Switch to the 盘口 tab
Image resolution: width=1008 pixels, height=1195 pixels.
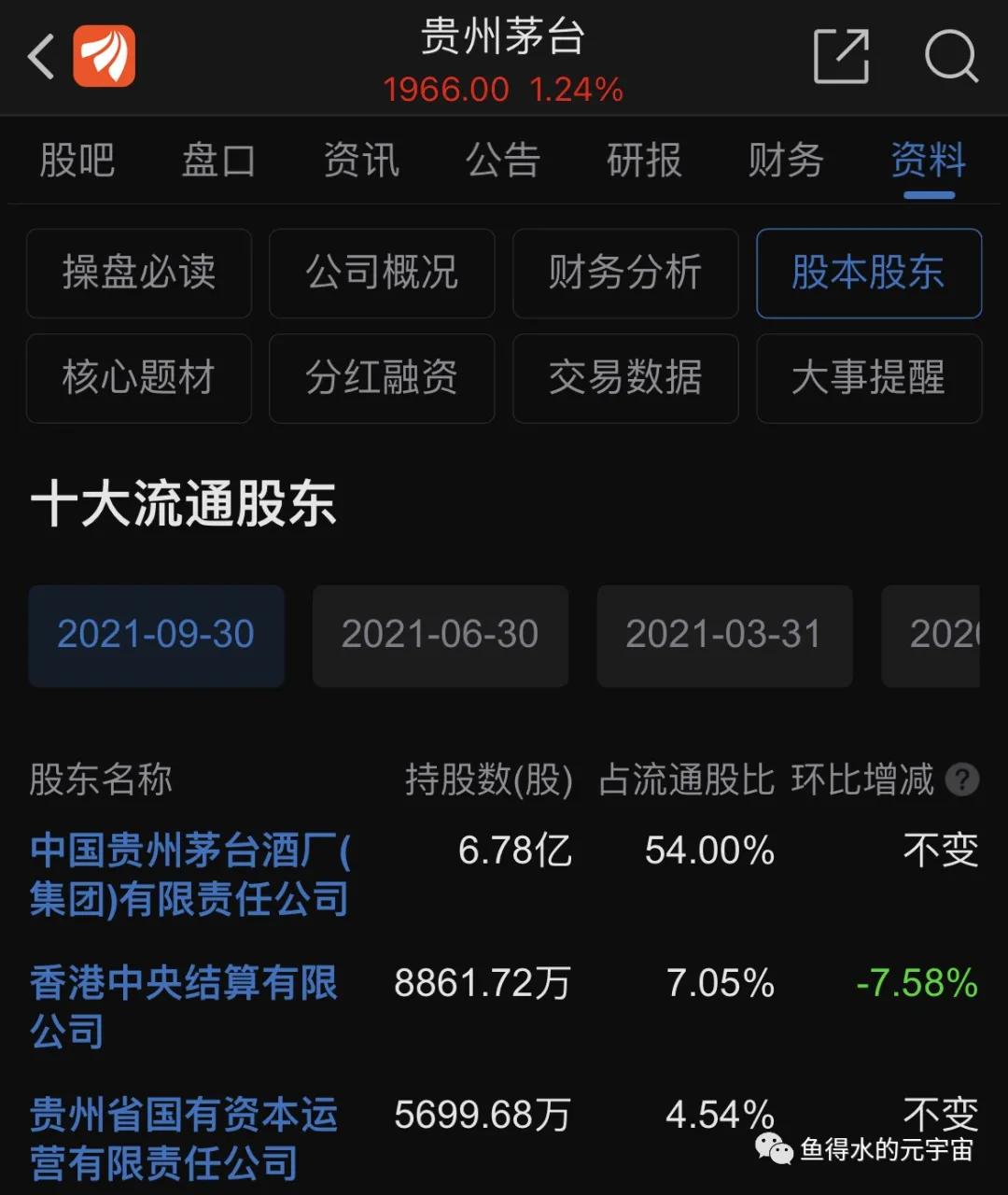[x=218, y=161]
